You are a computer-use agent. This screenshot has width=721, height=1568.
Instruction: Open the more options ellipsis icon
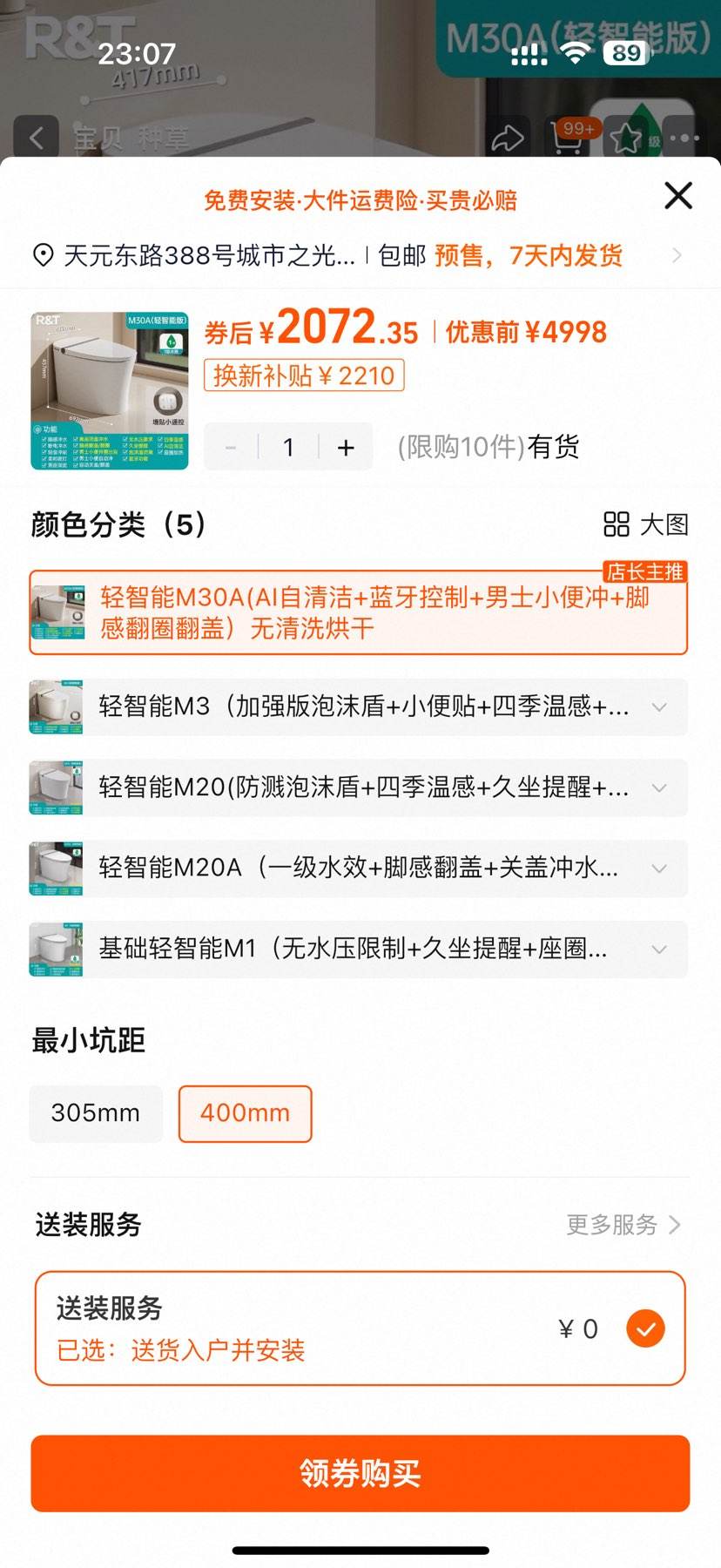click(684, 138)
